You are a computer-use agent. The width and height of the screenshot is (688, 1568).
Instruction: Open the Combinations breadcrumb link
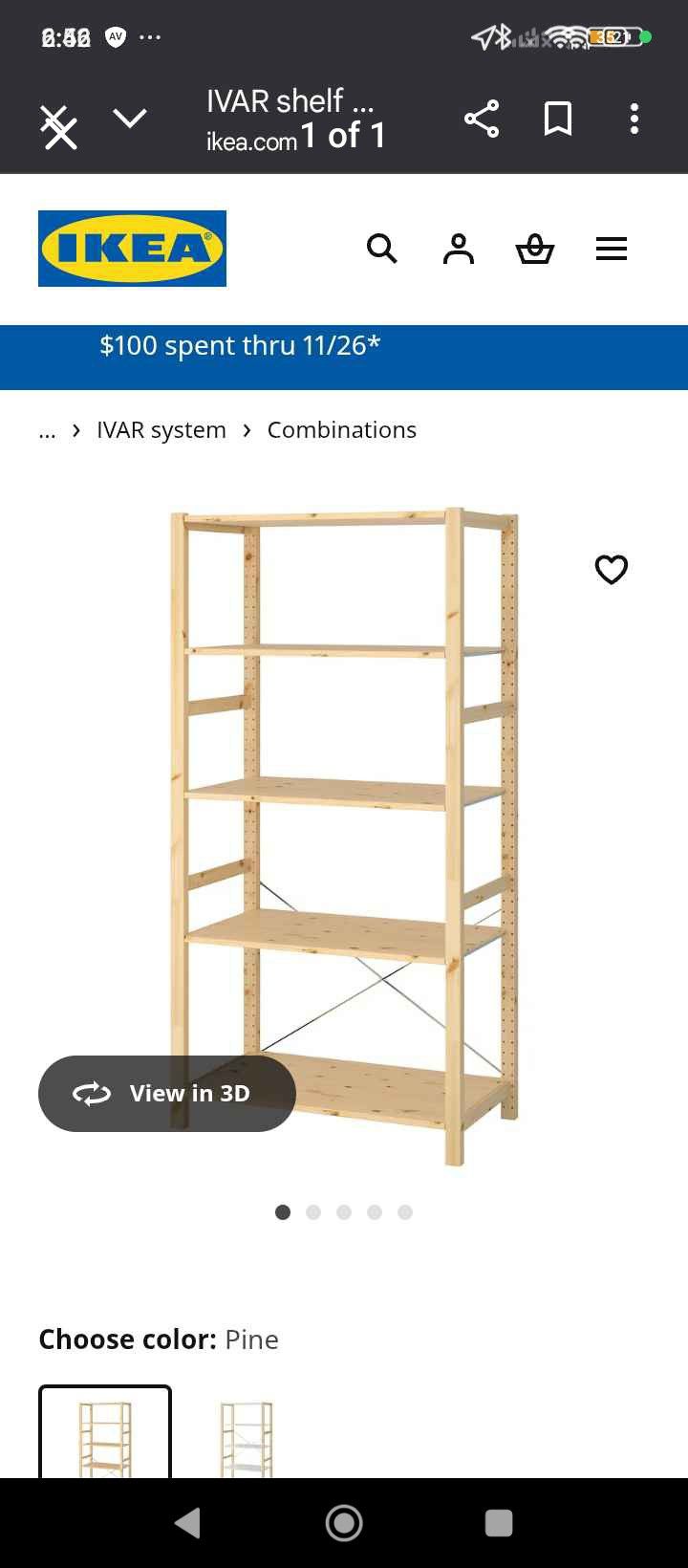(341, 429)
